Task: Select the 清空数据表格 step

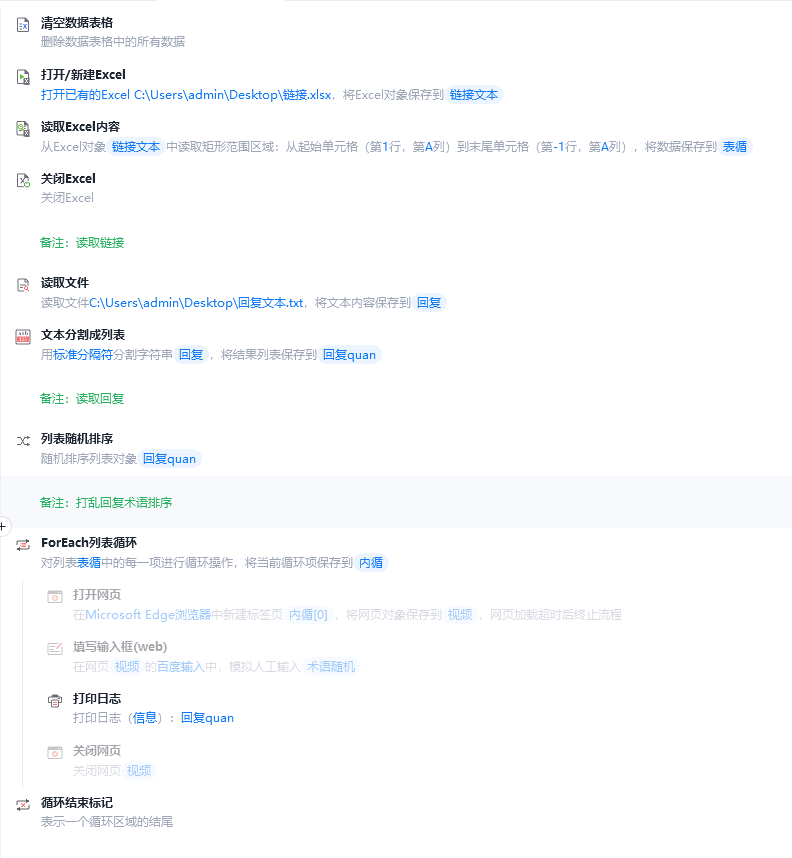Action: [77, 22]
